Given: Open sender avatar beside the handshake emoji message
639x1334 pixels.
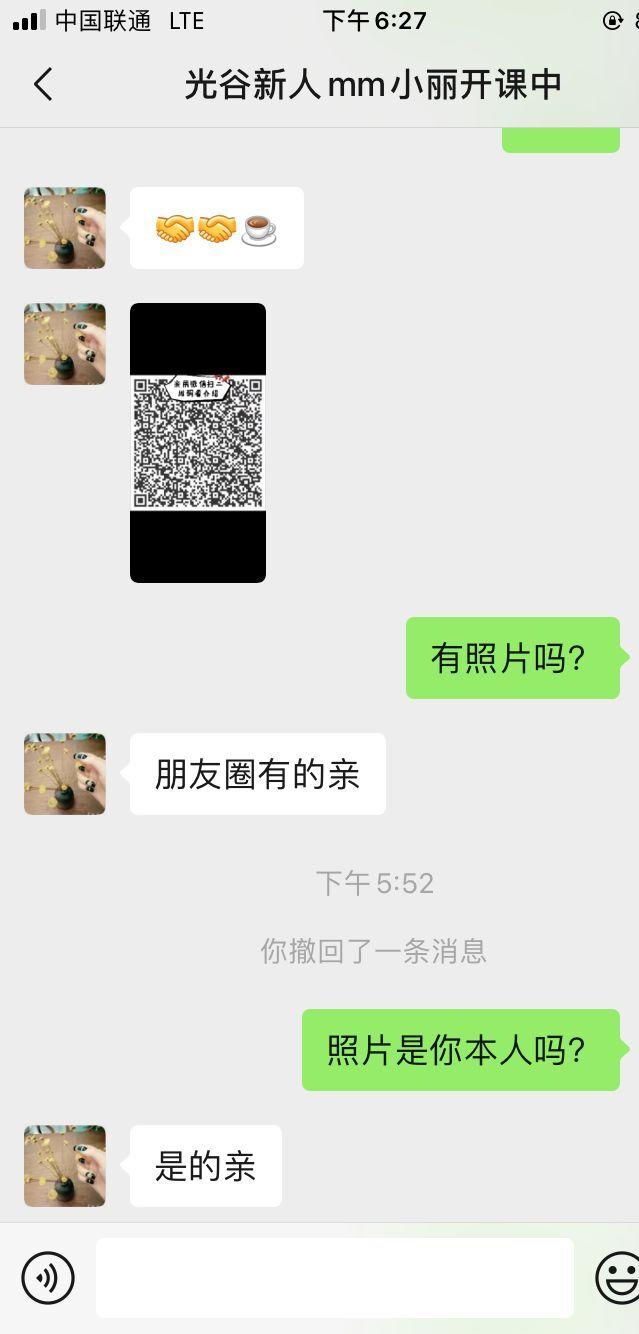Looking at the screenshot, I should (x=65, y=228).
